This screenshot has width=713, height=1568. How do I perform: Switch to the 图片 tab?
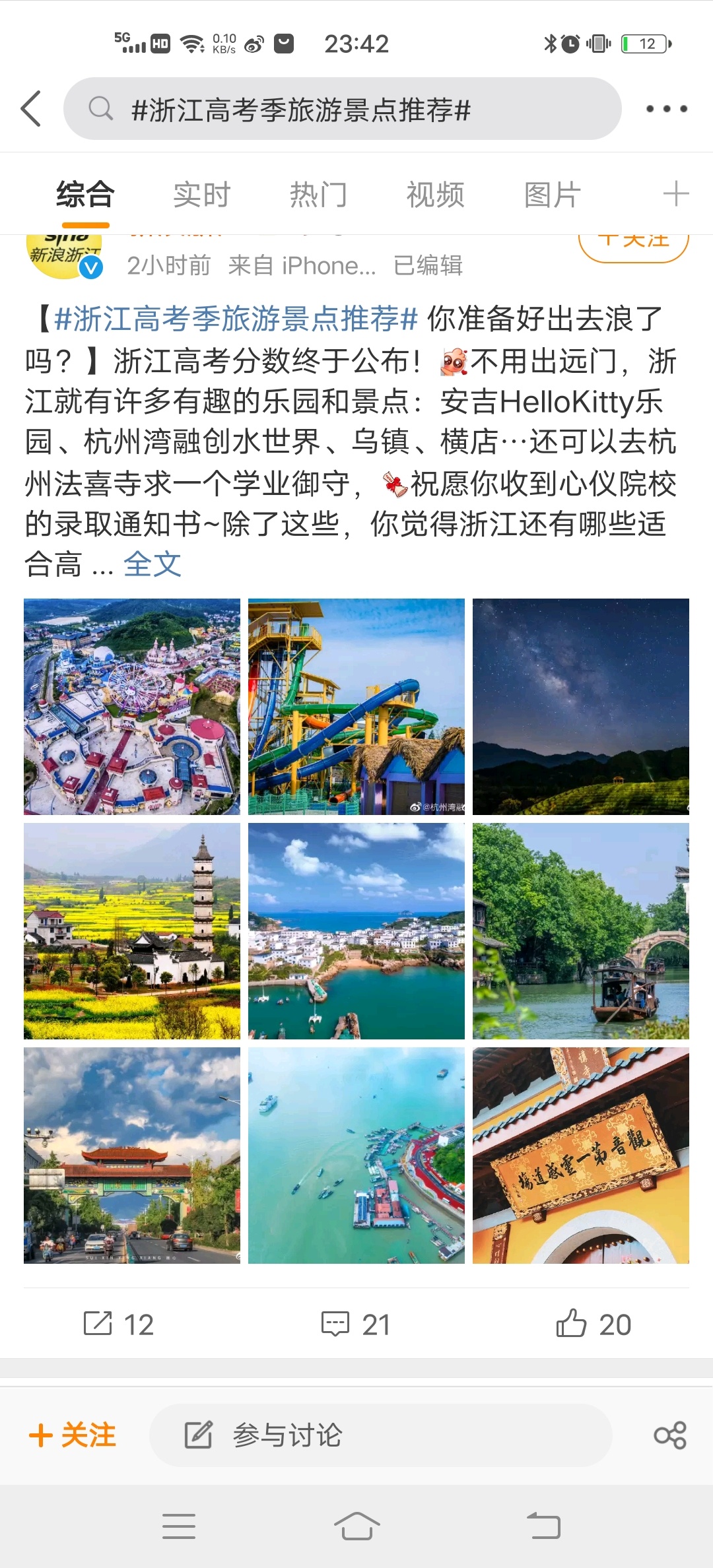(552, 195)
